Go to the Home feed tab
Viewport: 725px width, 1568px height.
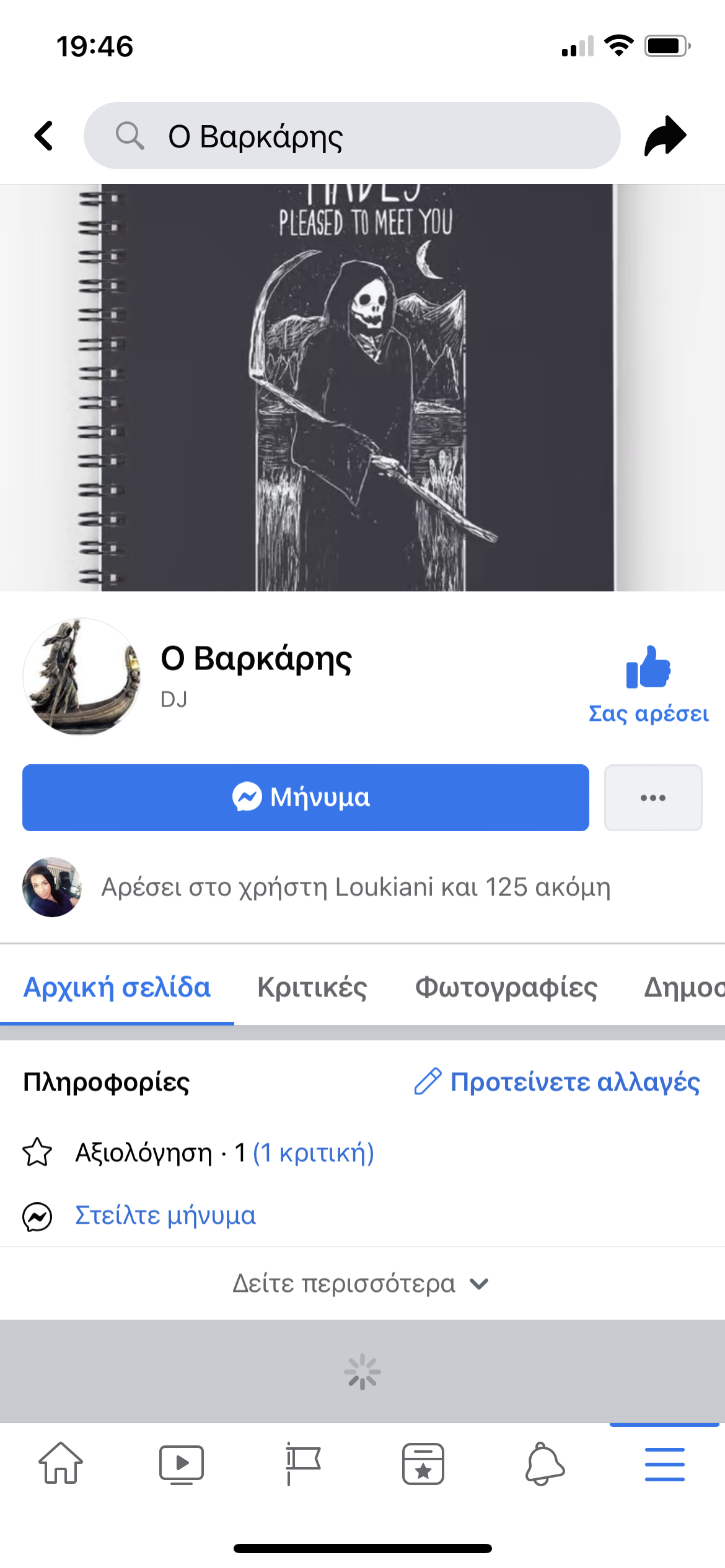click(x=61, y=1464)
